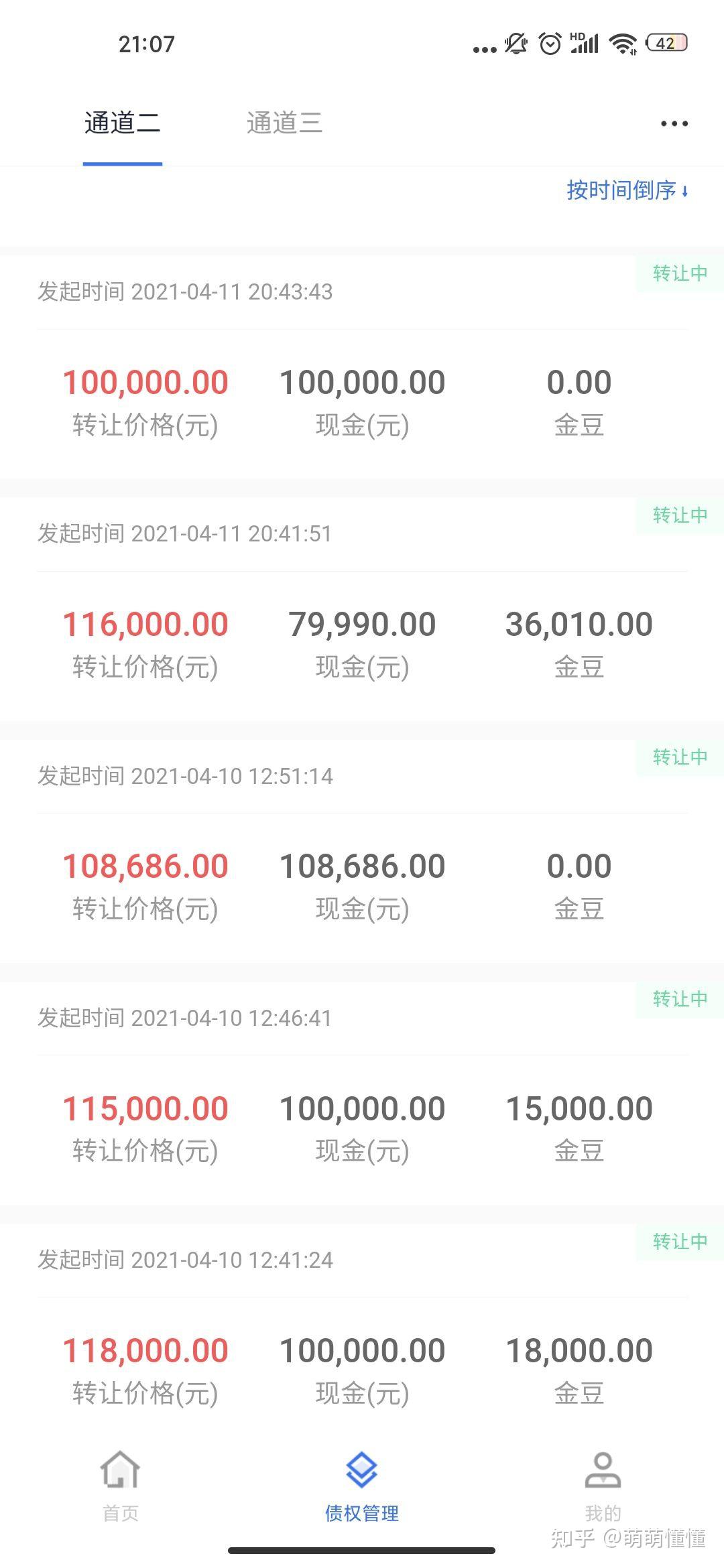Open the three-dot overflow menu

(674, 123)
